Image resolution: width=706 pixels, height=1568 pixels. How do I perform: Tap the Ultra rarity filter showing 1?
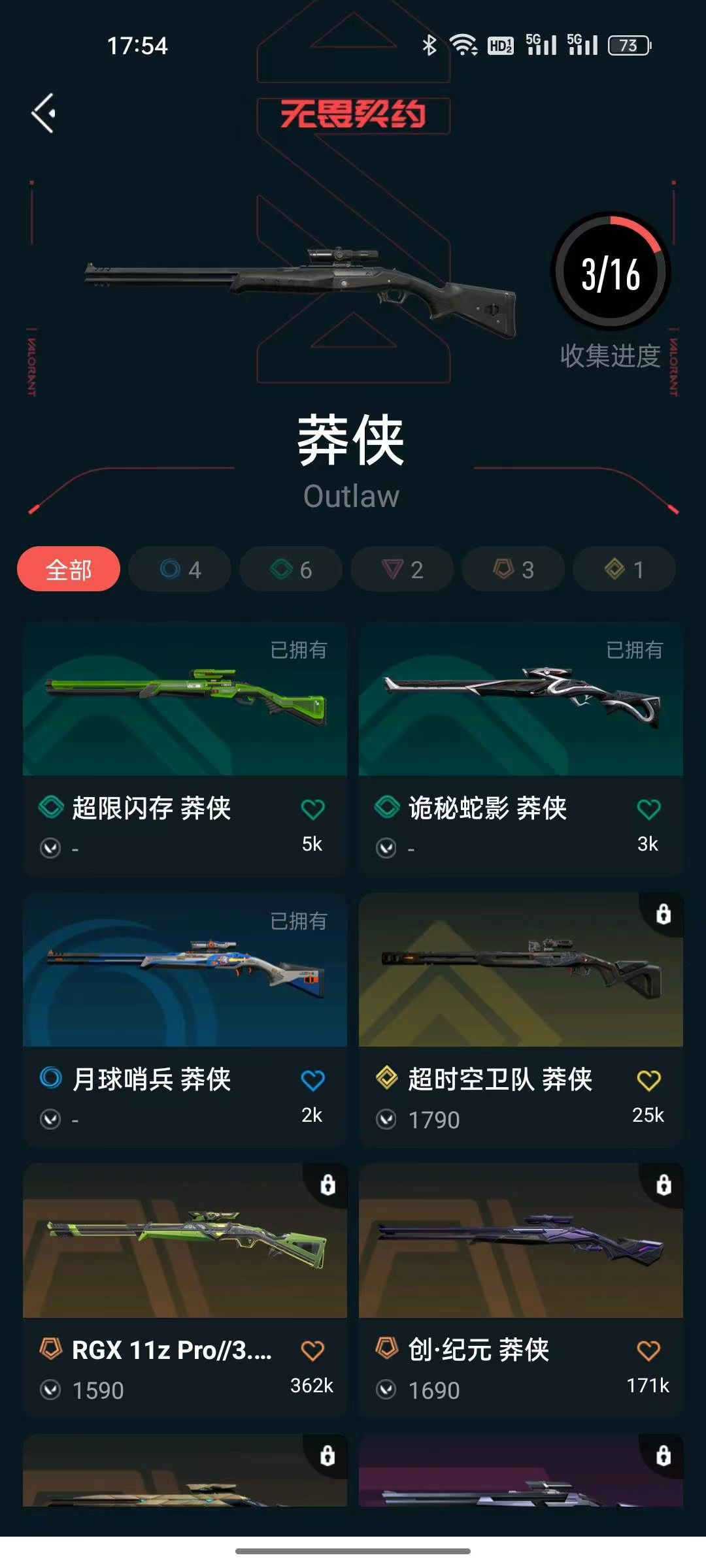(x=624, y=569)
